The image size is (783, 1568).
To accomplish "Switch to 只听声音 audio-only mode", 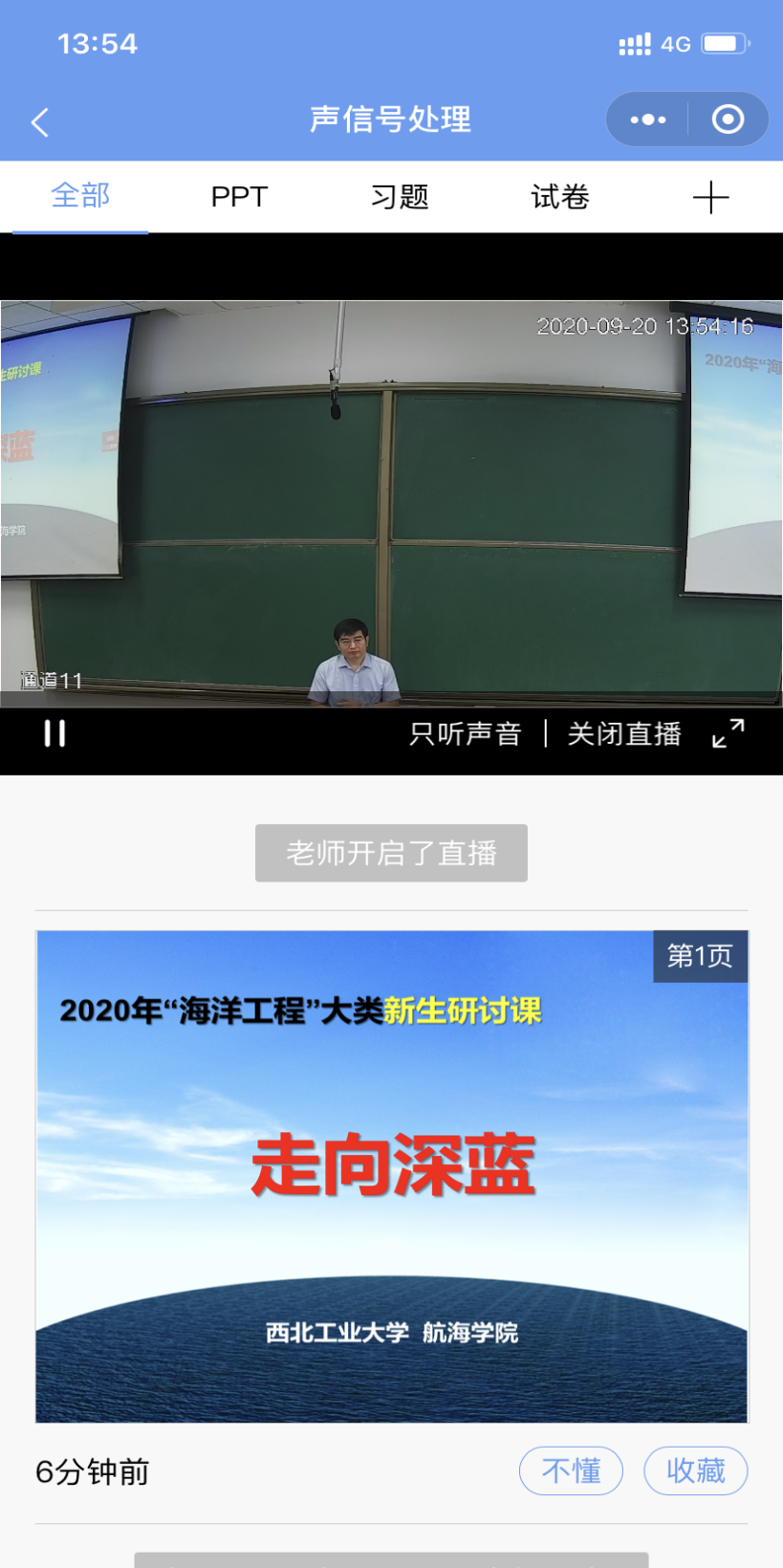I will 466,733.
